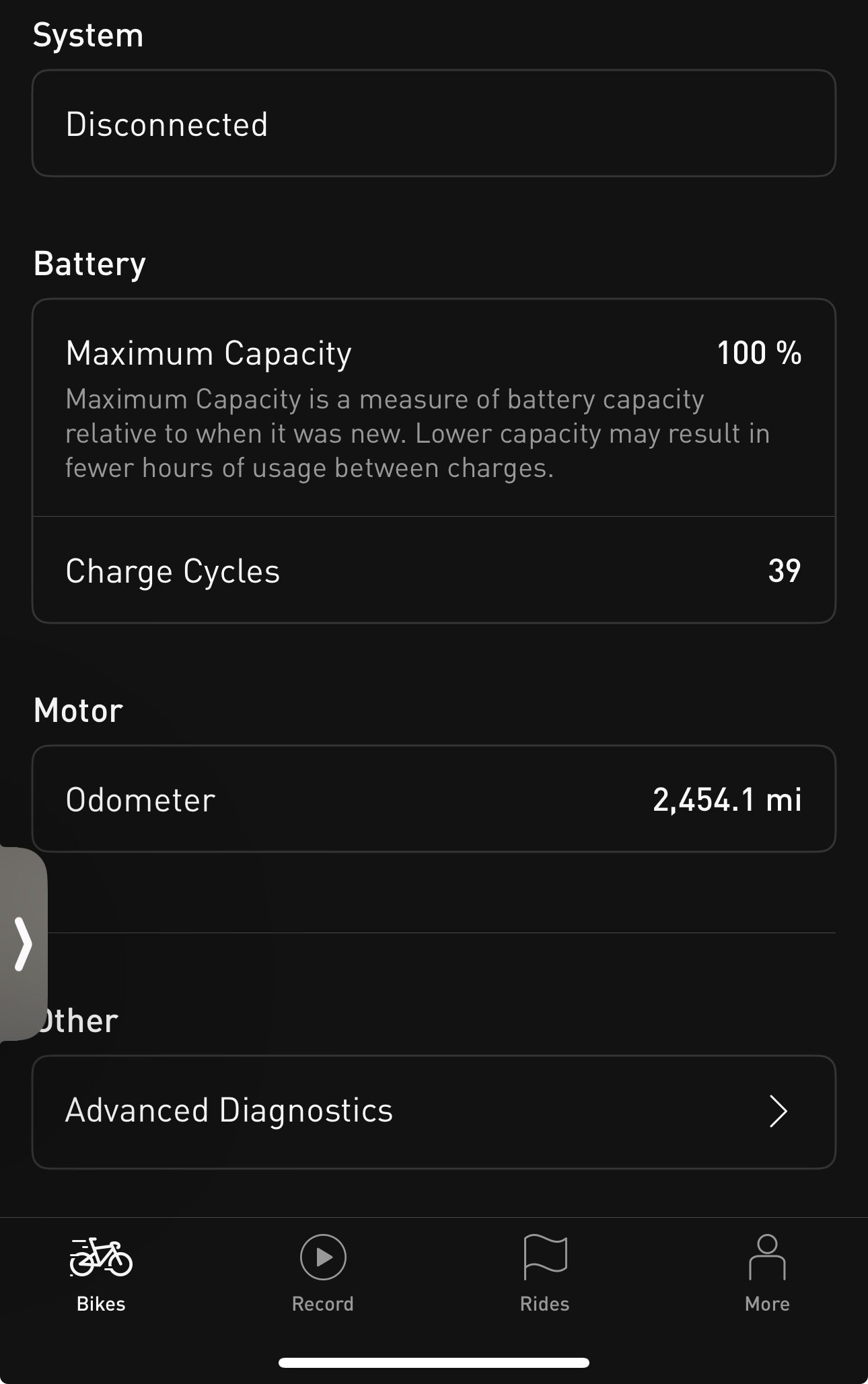Viewport: 868px width, 1384px height.
Task: Expand the side panel arrow handle
Action: click(x=23, y=943)
